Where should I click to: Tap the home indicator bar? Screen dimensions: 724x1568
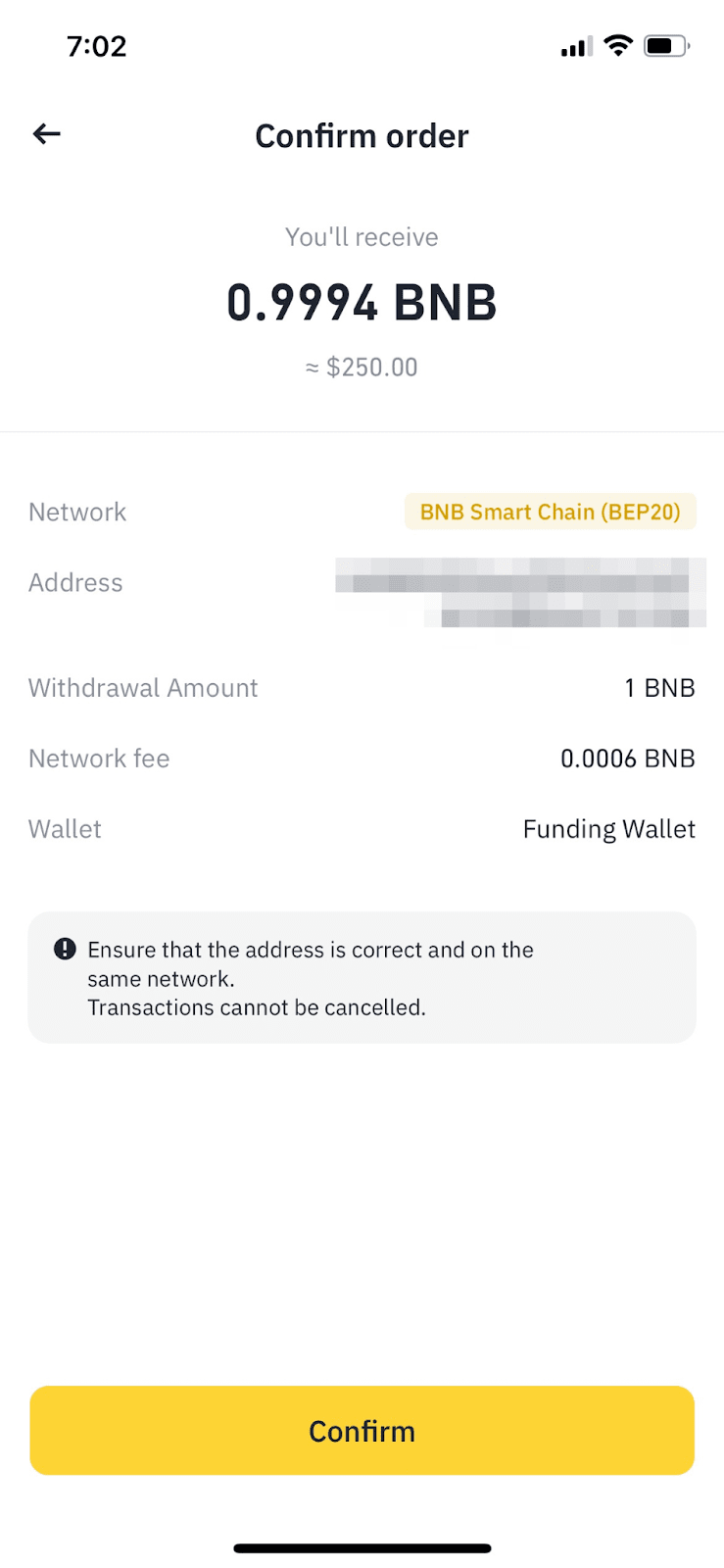click(362, 1547)
